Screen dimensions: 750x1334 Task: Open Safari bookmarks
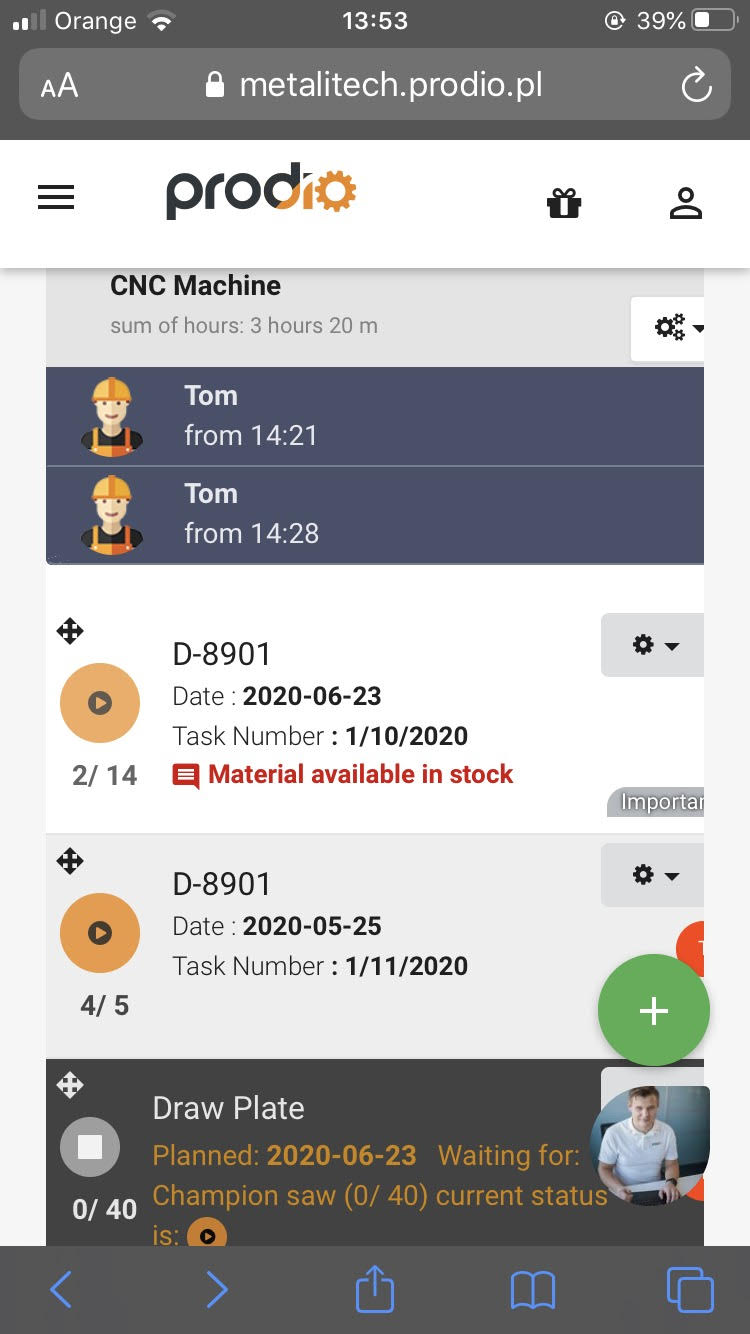pos(532,1290)
